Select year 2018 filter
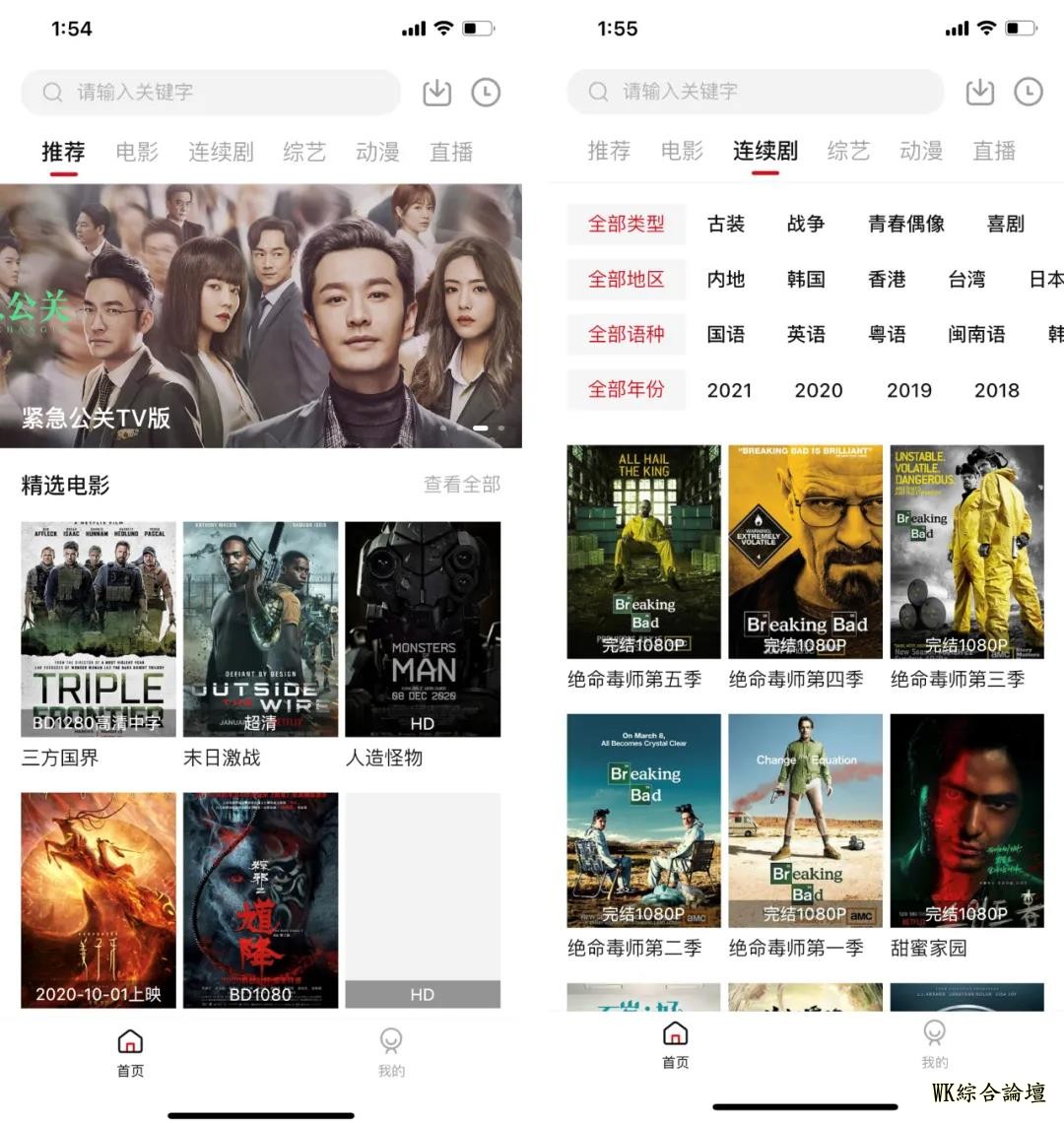This screenshot has width=1064, height=1123. pyautogui.click(x=997, y=390)
